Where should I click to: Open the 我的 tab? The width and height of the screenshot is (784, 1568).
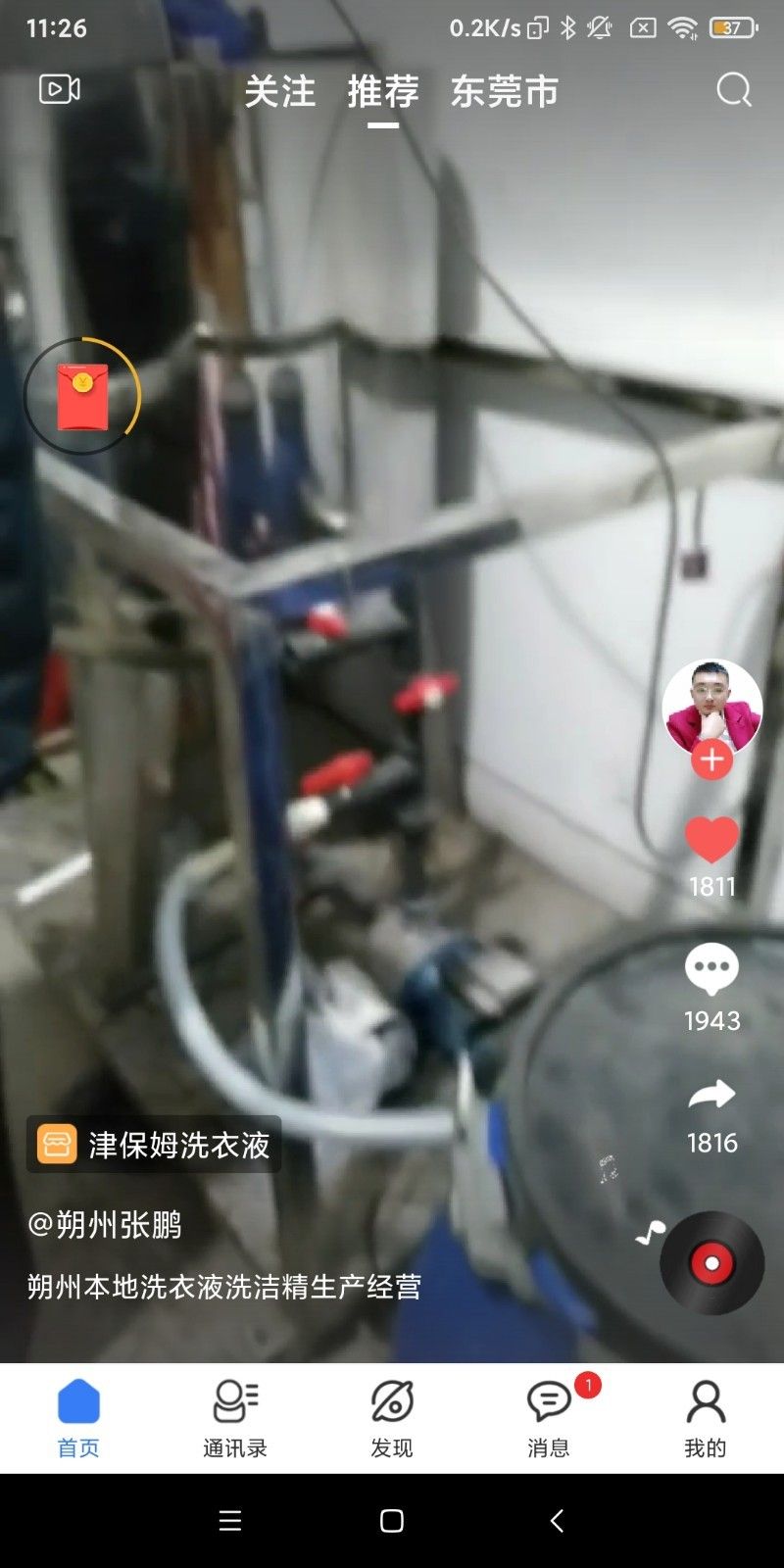(706, 1418)
